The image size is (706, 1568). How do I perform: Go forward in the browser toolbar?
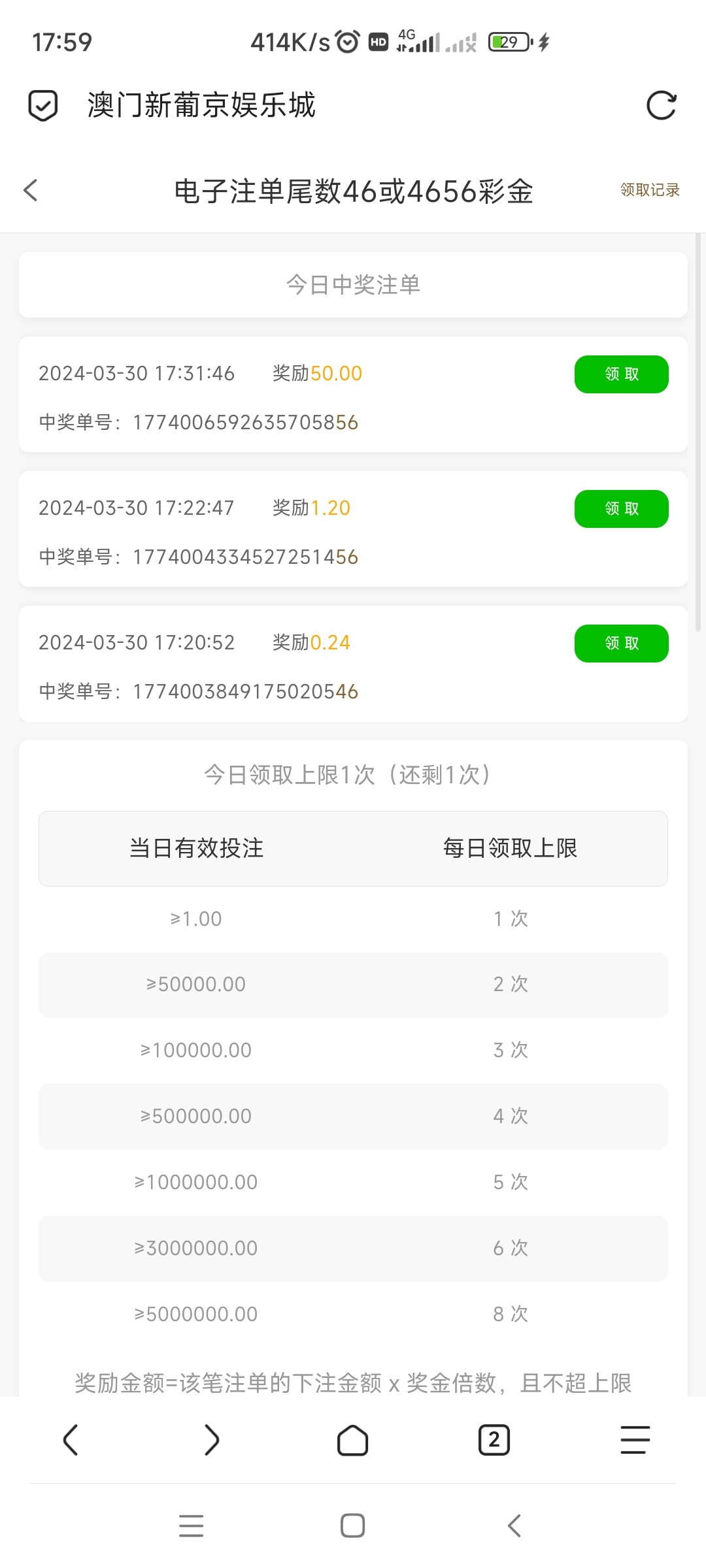212,1440
